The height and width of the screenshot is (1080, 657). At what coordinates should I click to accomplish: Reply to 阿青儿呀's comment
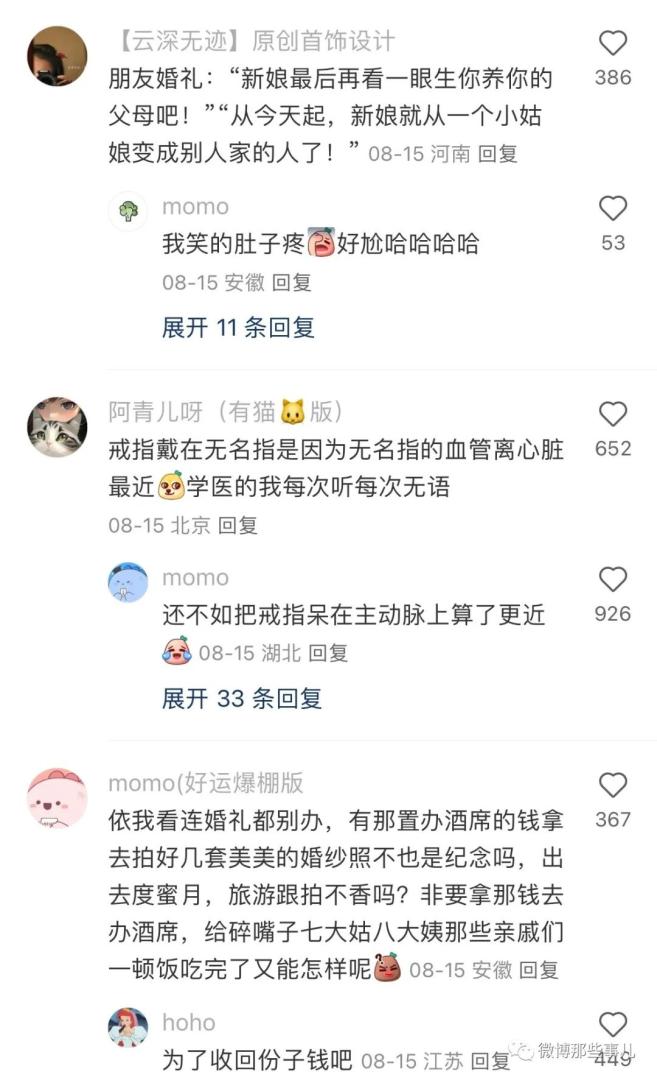238,524
